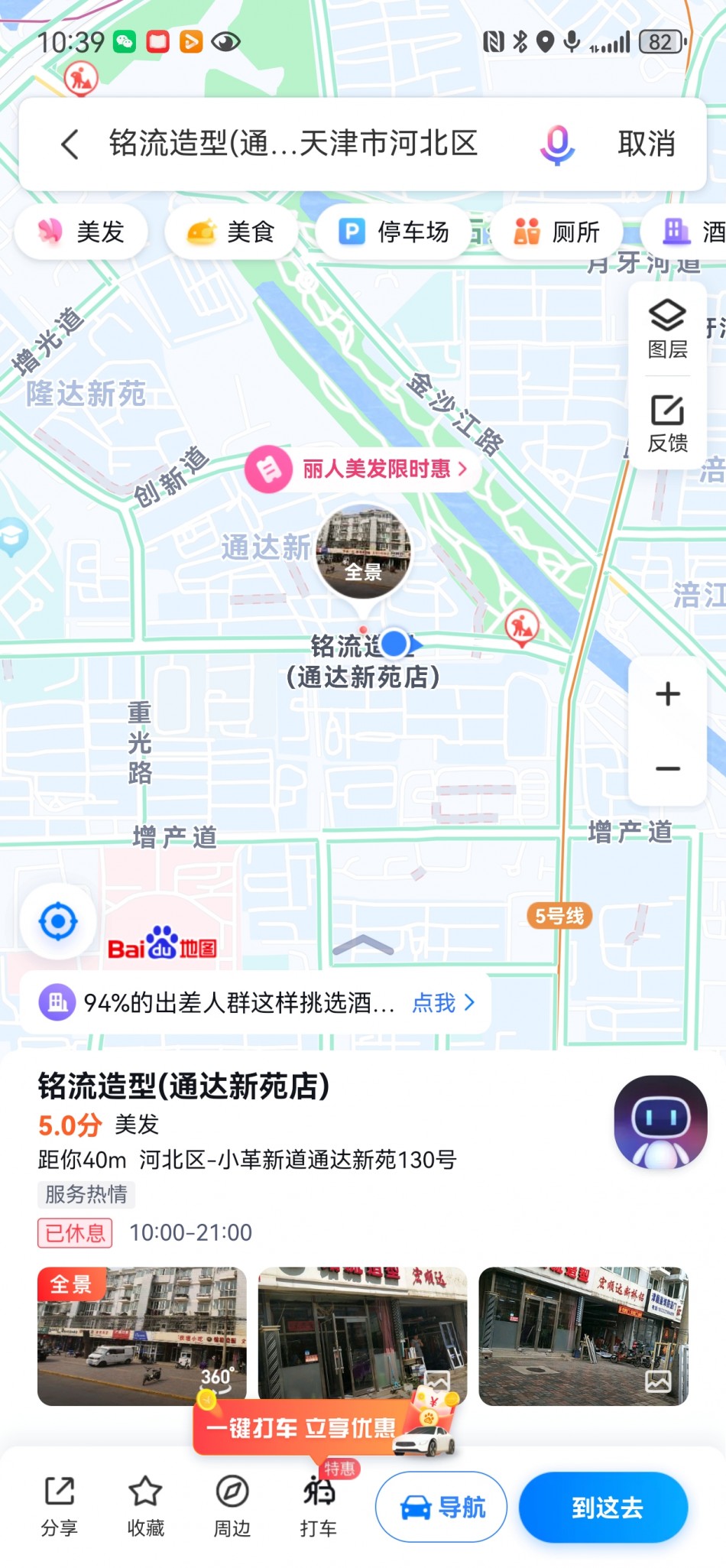Share this location via 分享
Image resolution: width=726 pixels, height=1568 pixels.
coord(59,1506)
